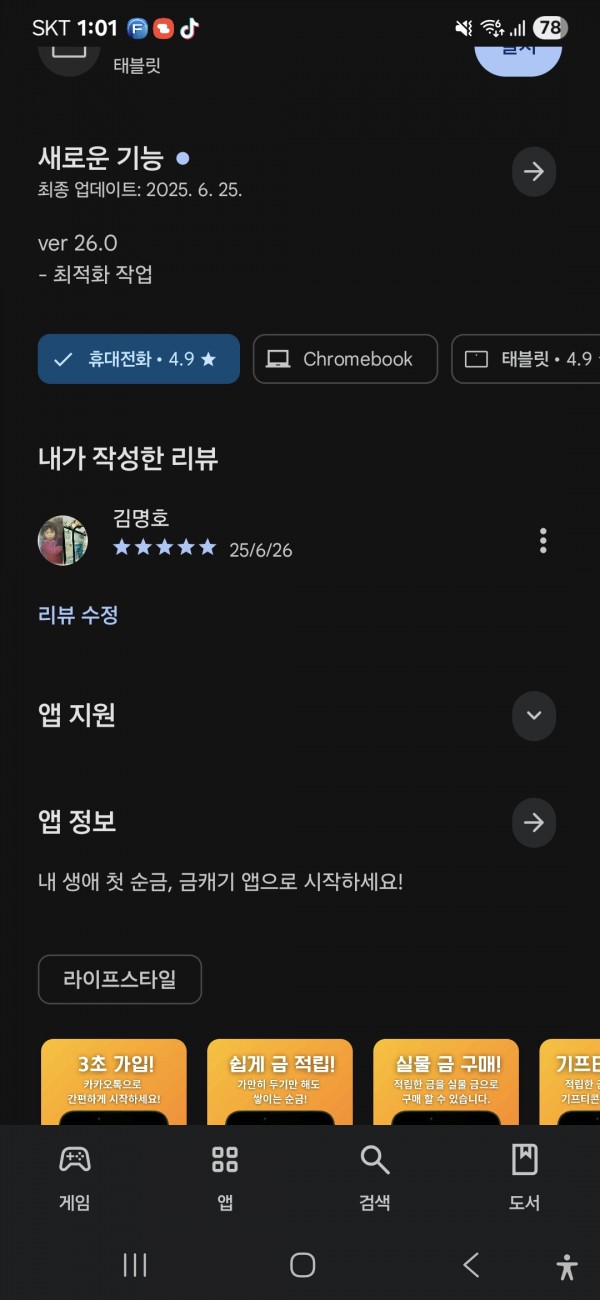Switch to the 도서 tab
The width and height of the screenshot is (600, 1300).
[525, 1177]
